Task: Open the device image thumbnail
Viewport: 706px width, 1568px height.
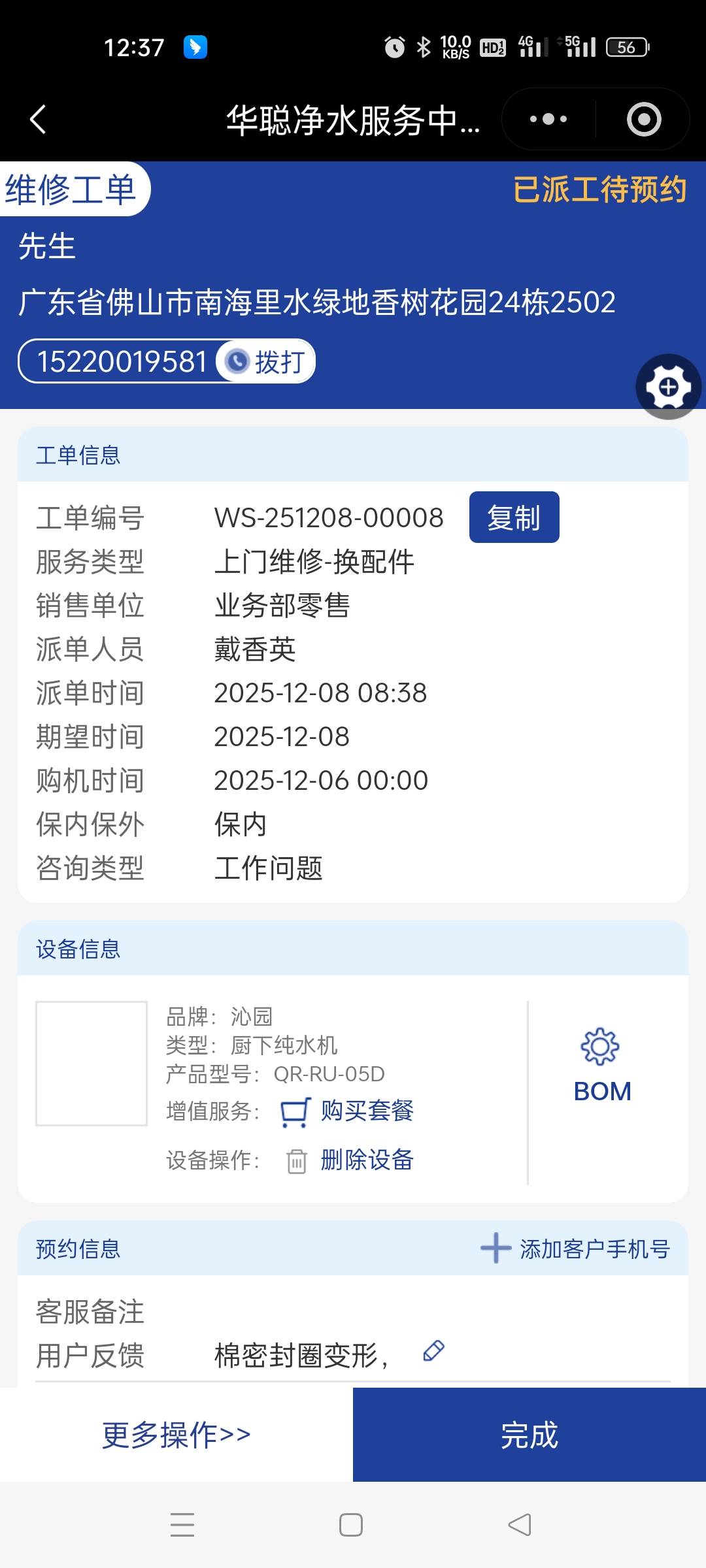Action: click(x=92, y=1064)
